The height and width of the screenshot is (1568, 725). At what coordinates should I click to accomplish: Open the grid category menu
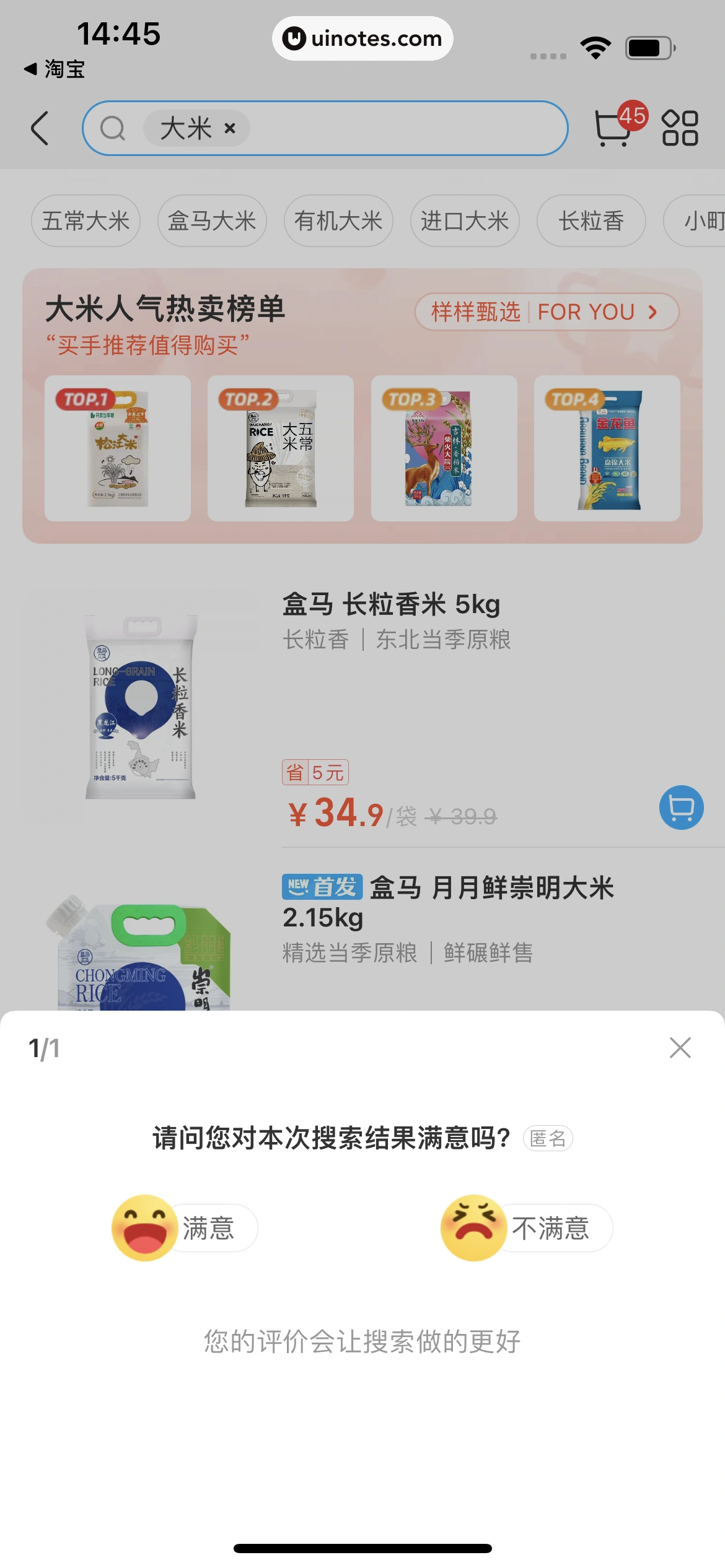click(x=680, y=128)
